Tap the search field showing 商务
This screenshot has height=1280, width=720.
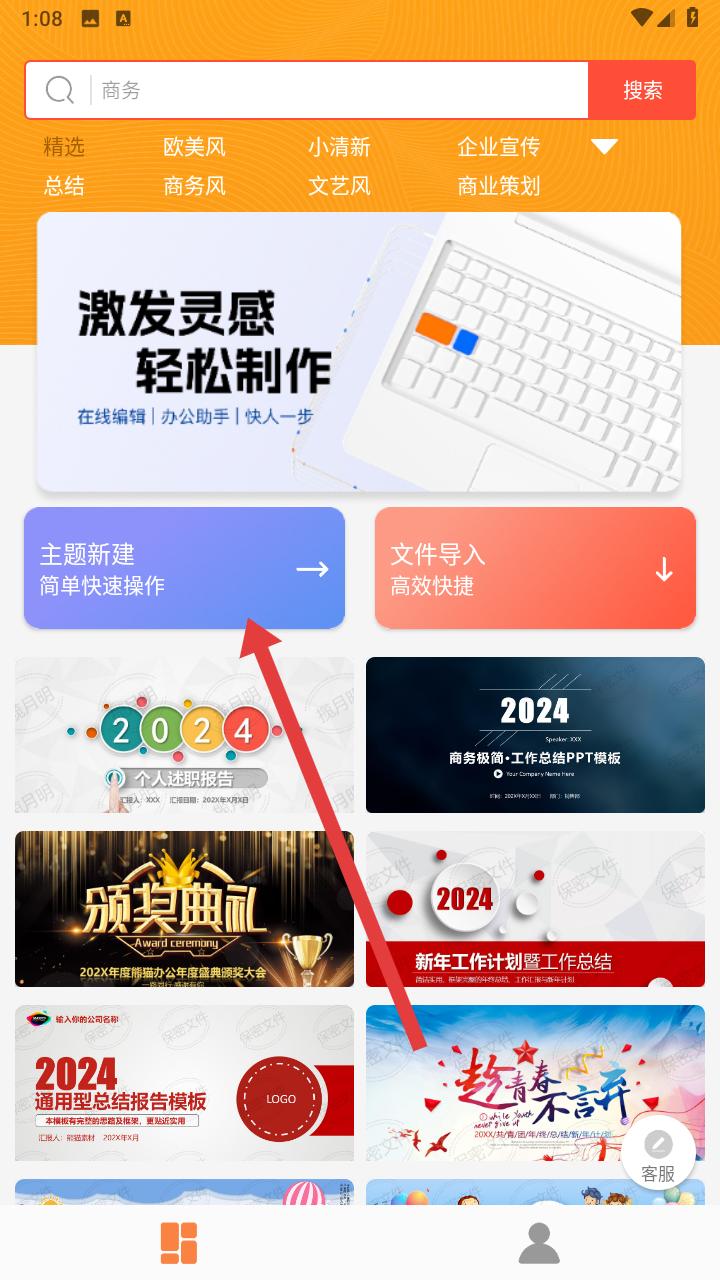click(x=307, y=90)
